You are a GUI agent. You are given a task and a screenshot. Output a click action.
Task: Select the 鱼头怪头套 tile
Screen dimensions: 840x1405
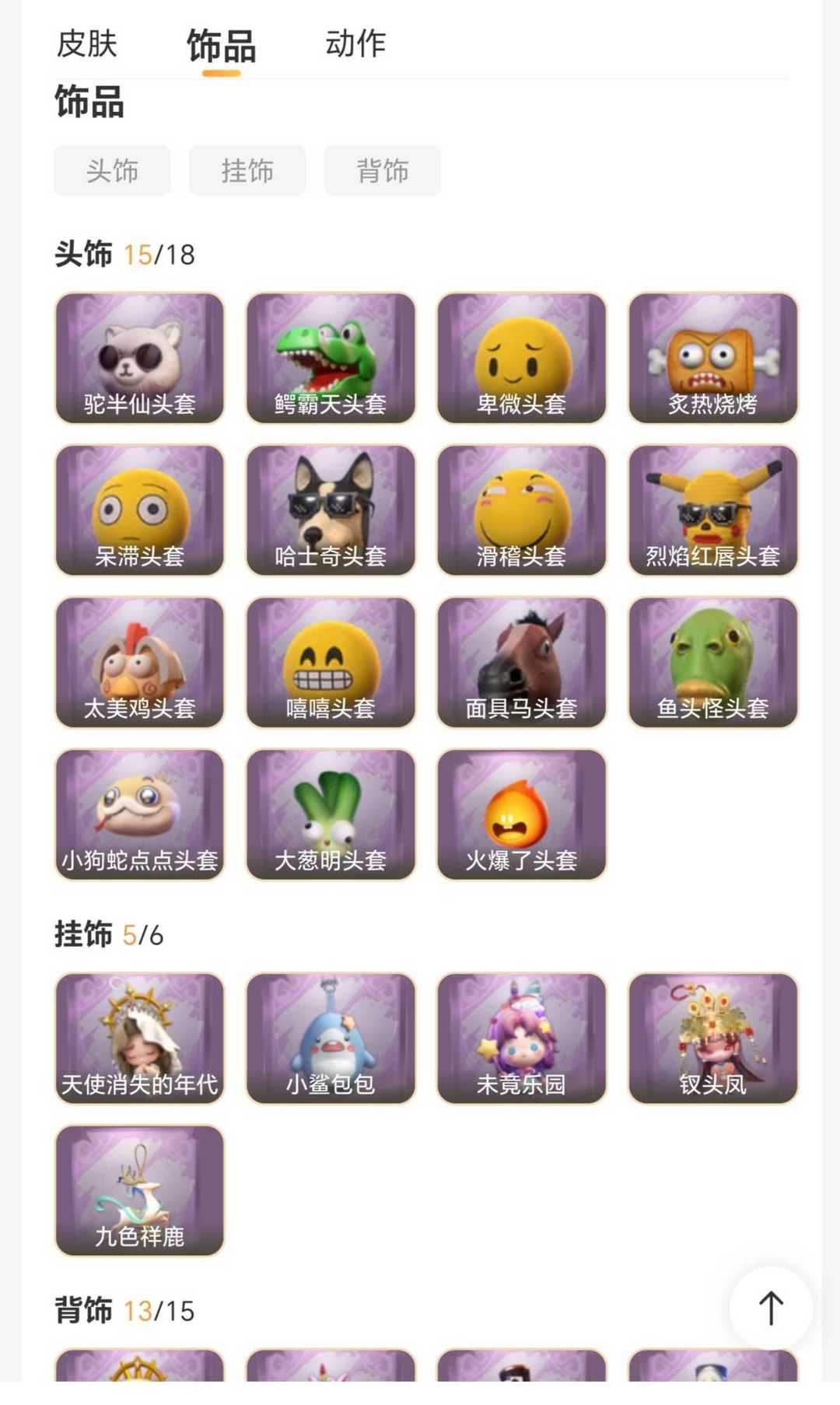point(712,662)
